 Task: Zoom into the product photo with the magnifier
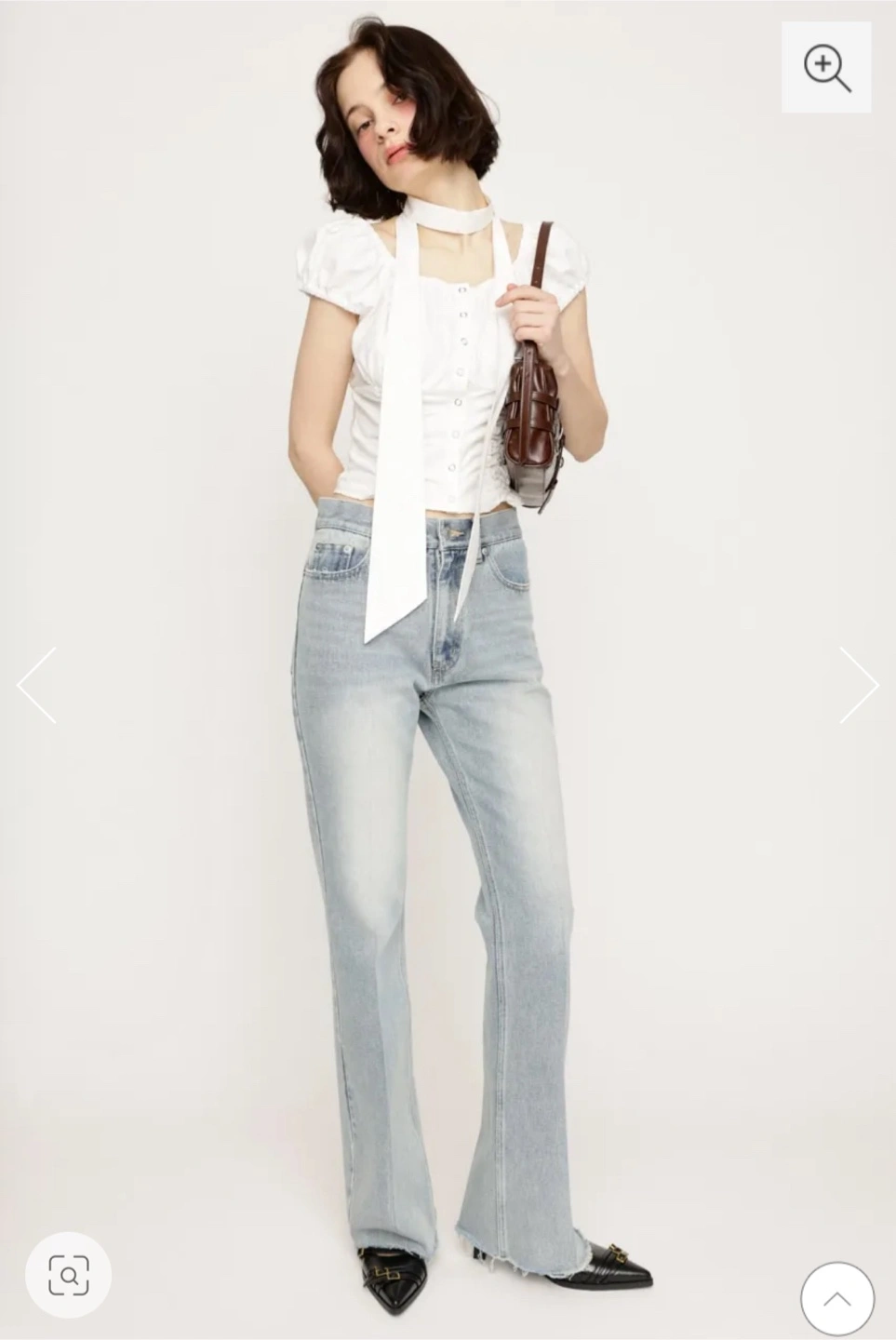point(826,68)
